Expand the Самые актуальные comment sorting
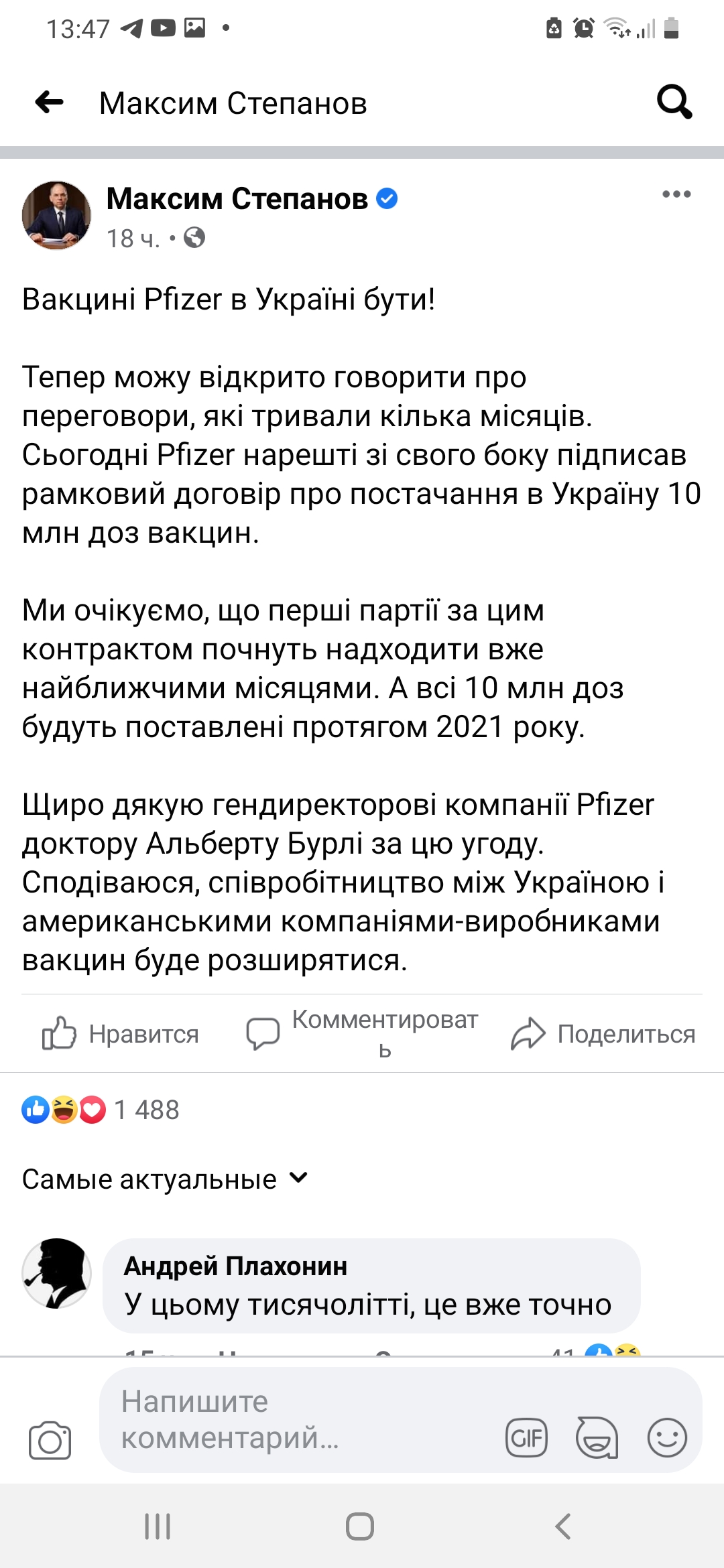The width and height of the screenshot is (724, 1568). click(x=165, y=1179)
